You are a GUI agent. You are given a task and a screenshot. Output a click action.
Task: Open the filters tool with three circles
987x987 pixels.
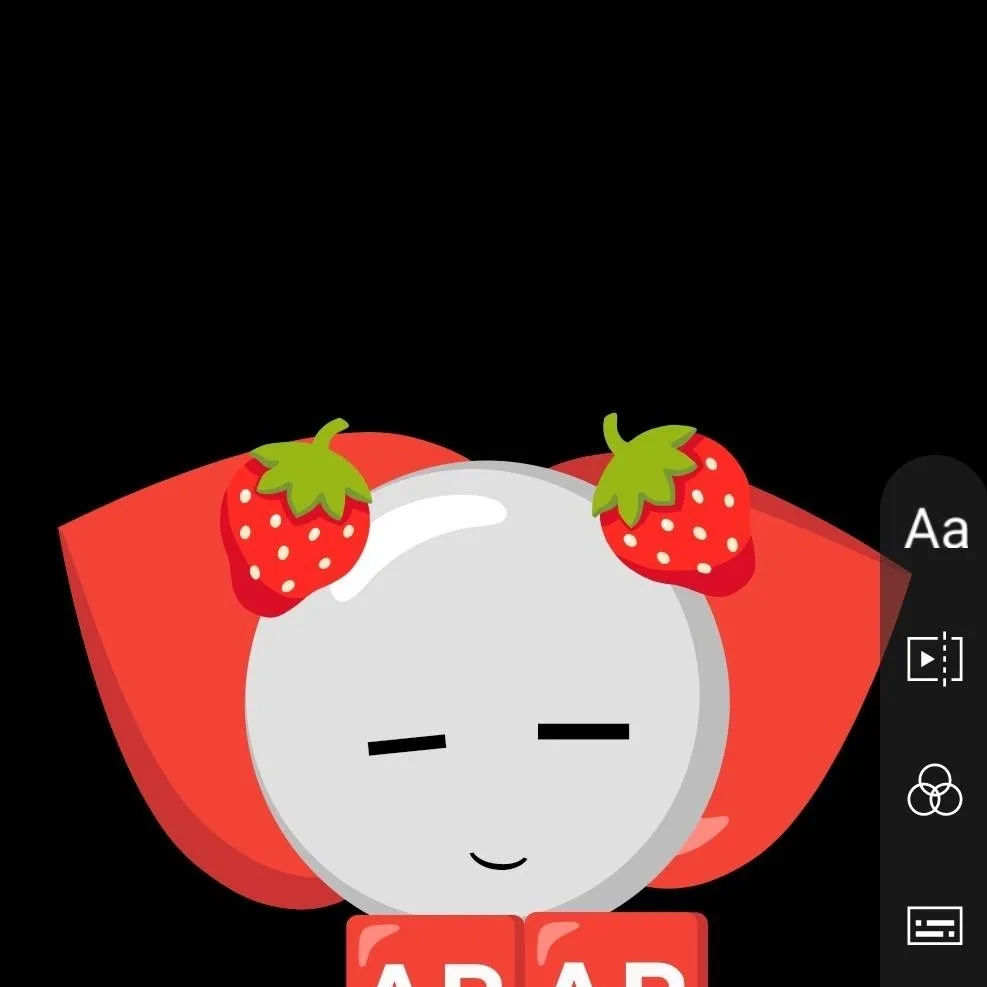coord(935,790)
